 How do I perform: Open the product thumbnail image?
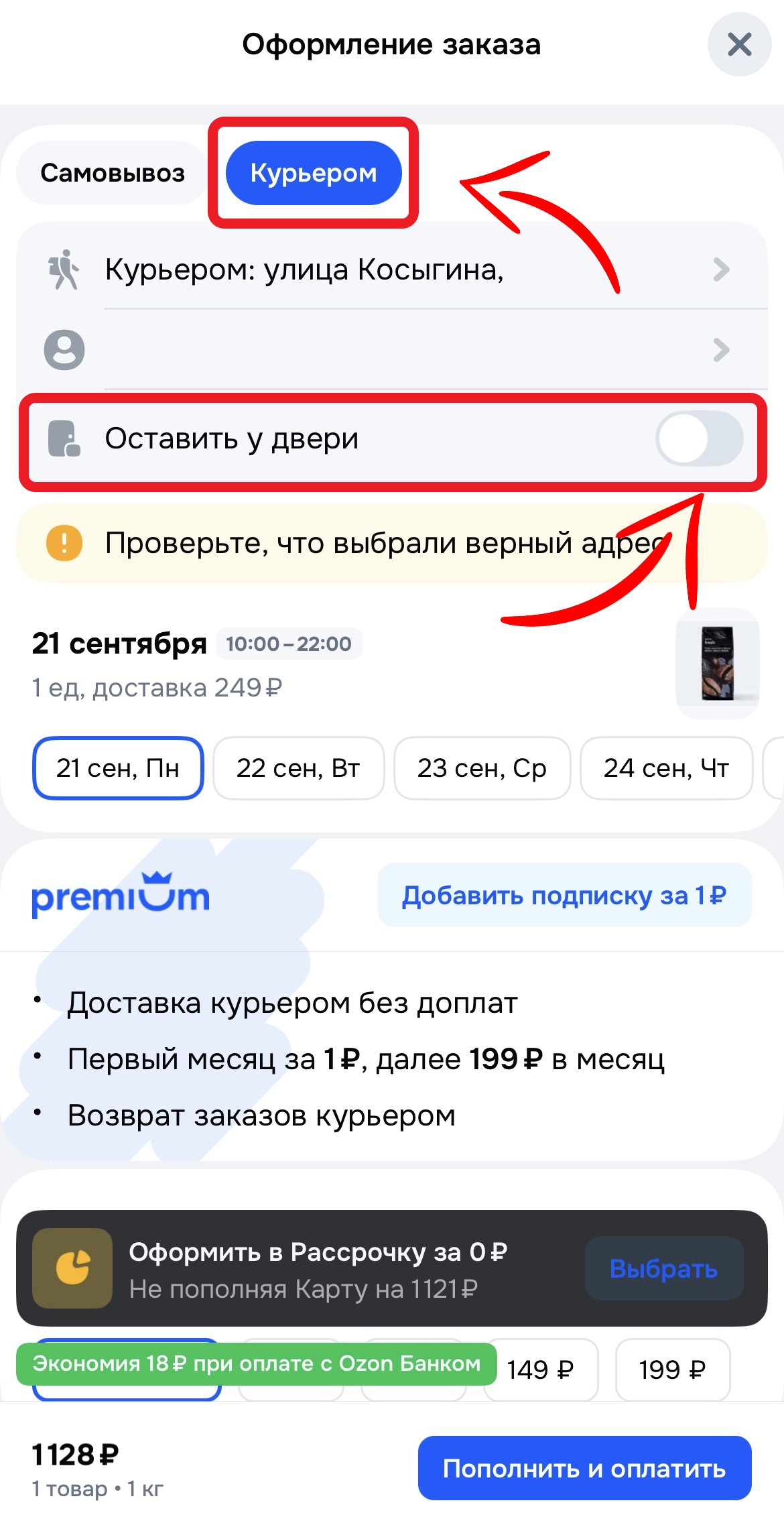717,664
